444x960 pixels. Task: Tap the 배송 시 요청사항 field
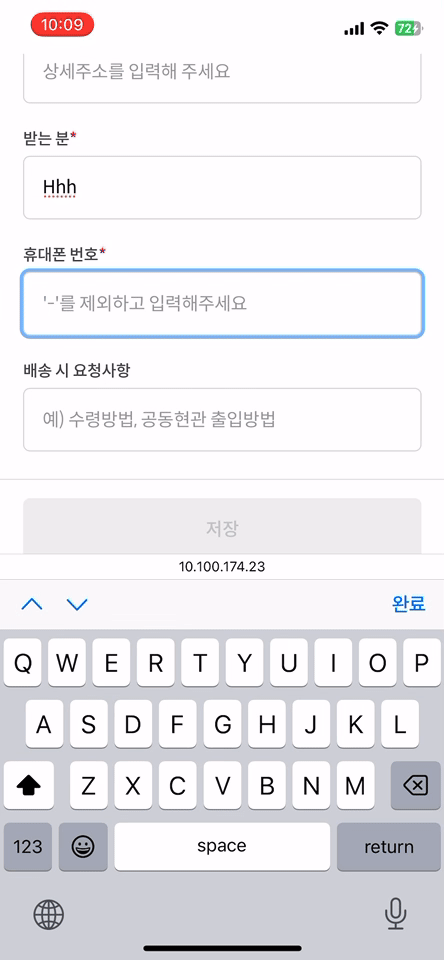pyautogui.click(x=222, y=419)
